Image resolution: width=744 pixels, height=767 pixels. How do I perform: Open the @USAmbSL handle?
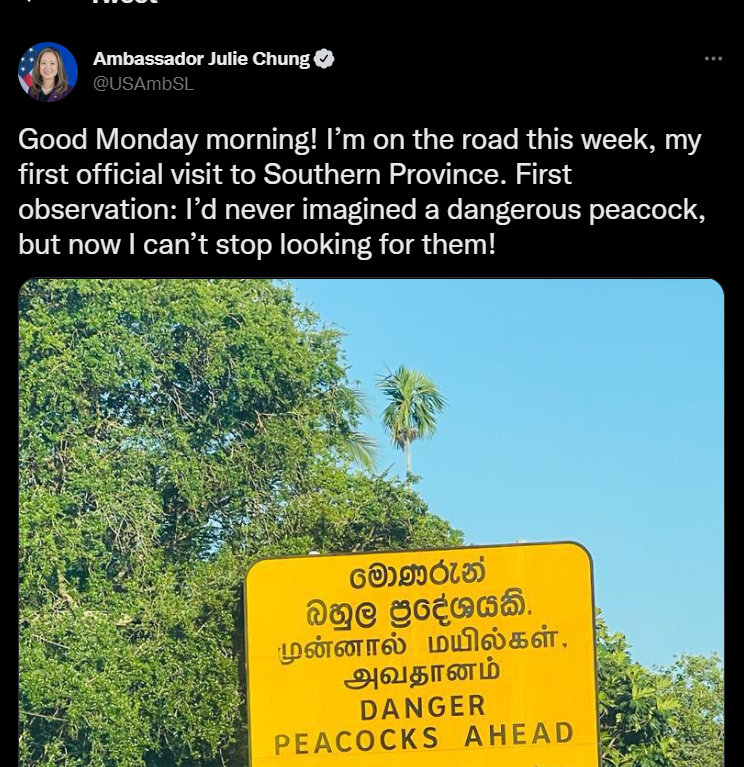click(143, 84)
